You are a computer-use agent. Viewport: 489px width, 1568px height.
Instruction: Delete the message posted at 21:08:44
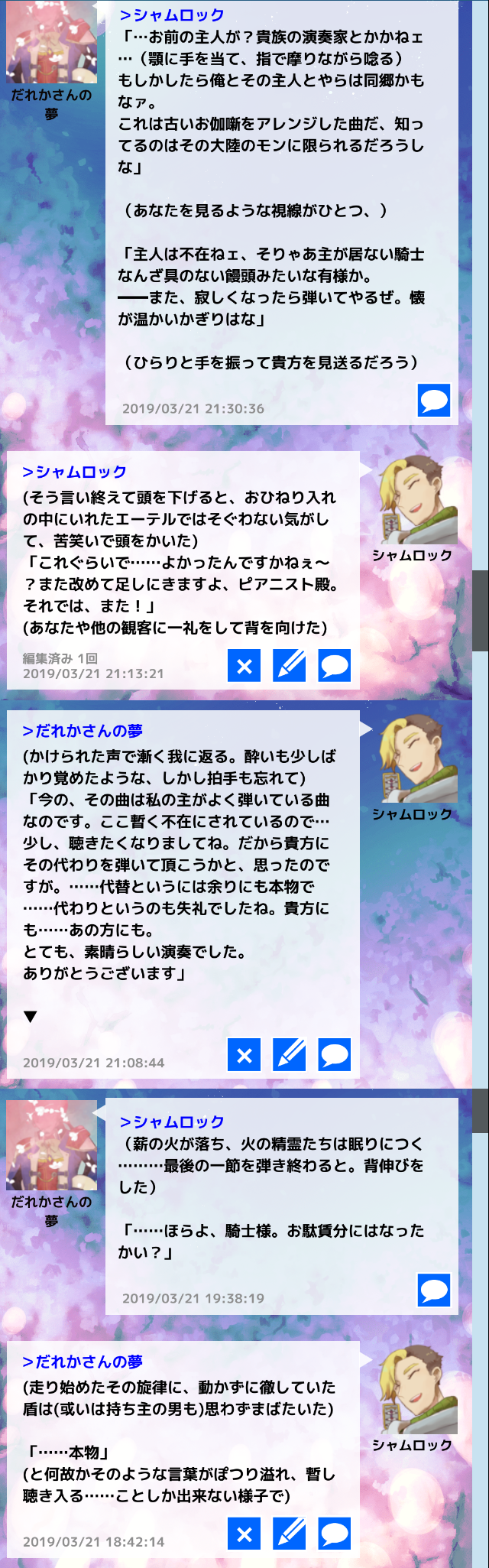pos(244,1054)
